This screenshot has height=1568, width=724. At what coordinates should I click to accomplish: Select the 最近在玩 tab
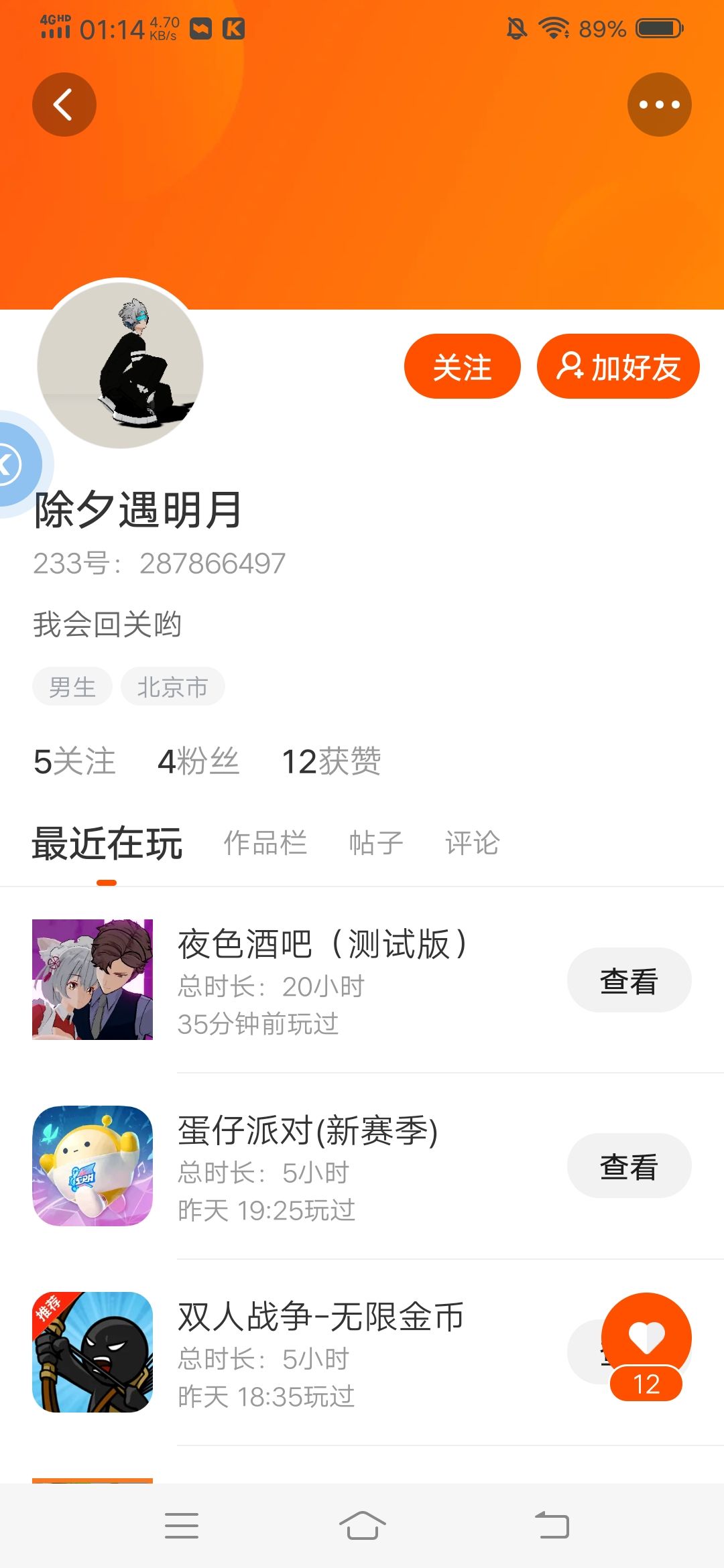click(x=107, y=843)
